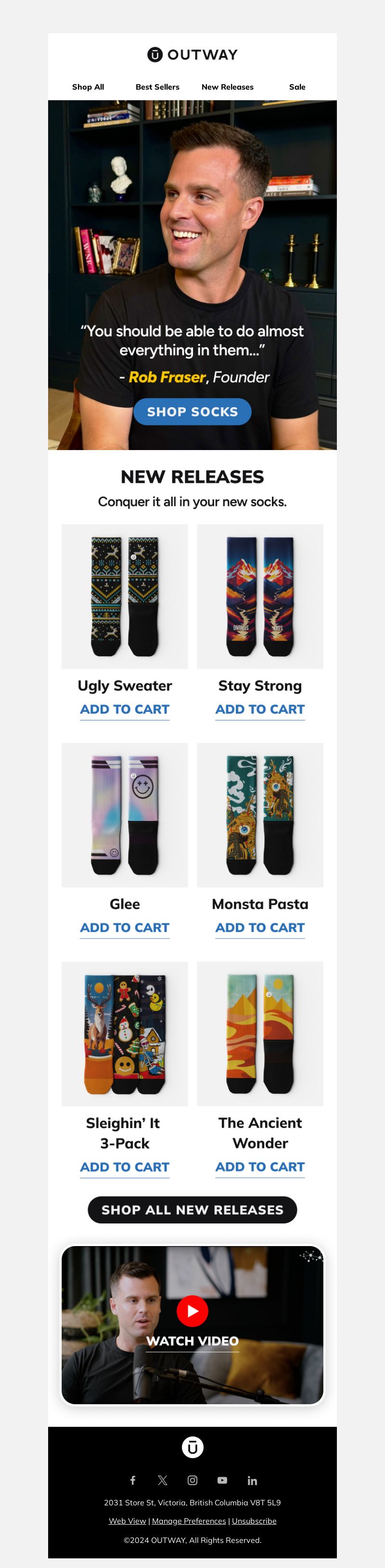Visit the Sale section

(x=297, y=87)
